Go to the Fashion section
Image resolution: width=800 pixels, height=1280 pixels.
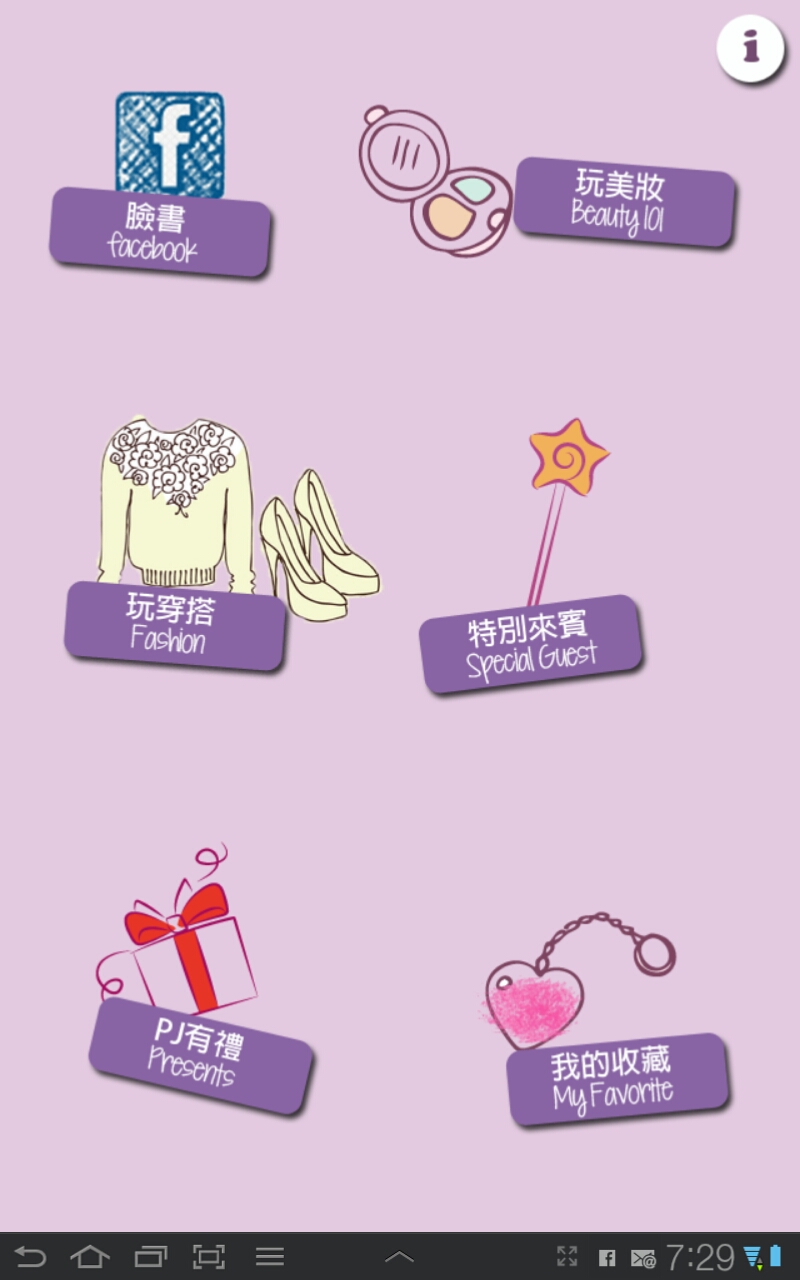175,626
